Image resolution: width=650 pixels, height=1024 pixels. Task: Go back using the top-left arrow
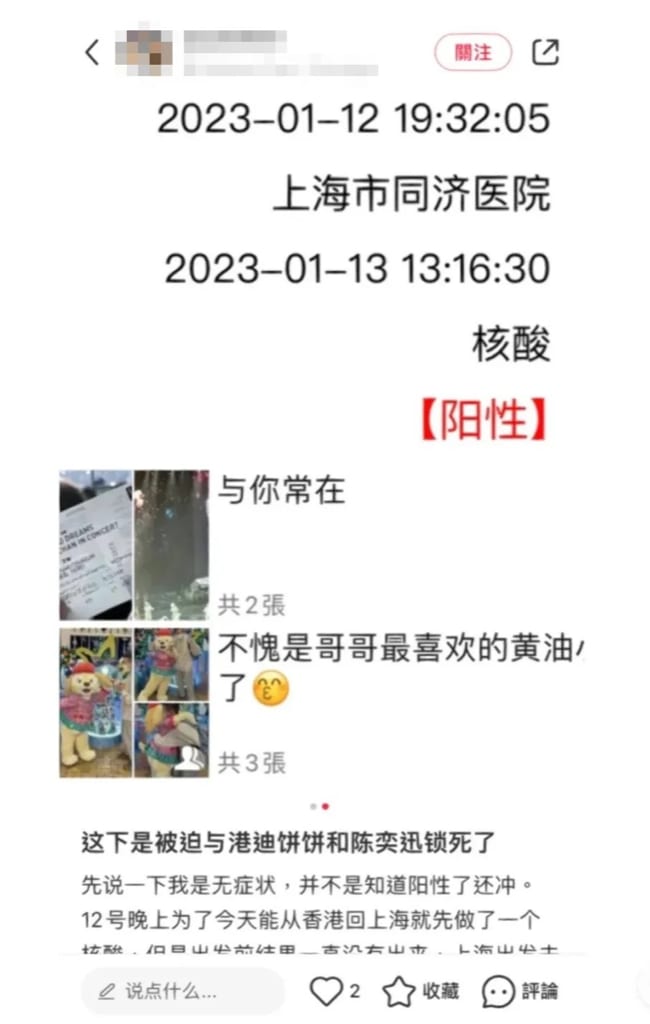[93, 52]
